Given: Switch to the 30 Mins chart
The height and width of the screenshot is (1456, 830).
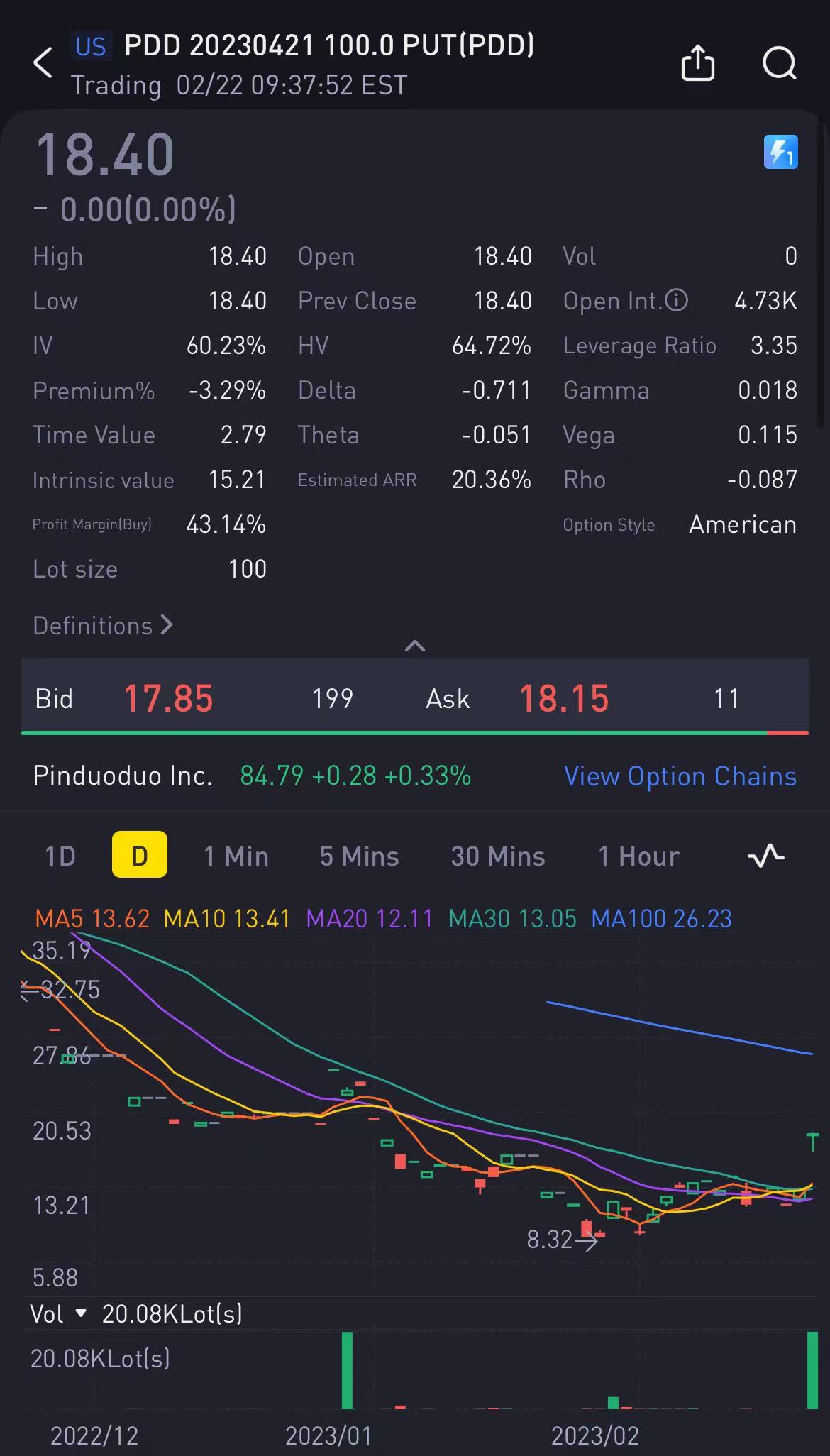Looking at the screenshot, I should [498, 856].
